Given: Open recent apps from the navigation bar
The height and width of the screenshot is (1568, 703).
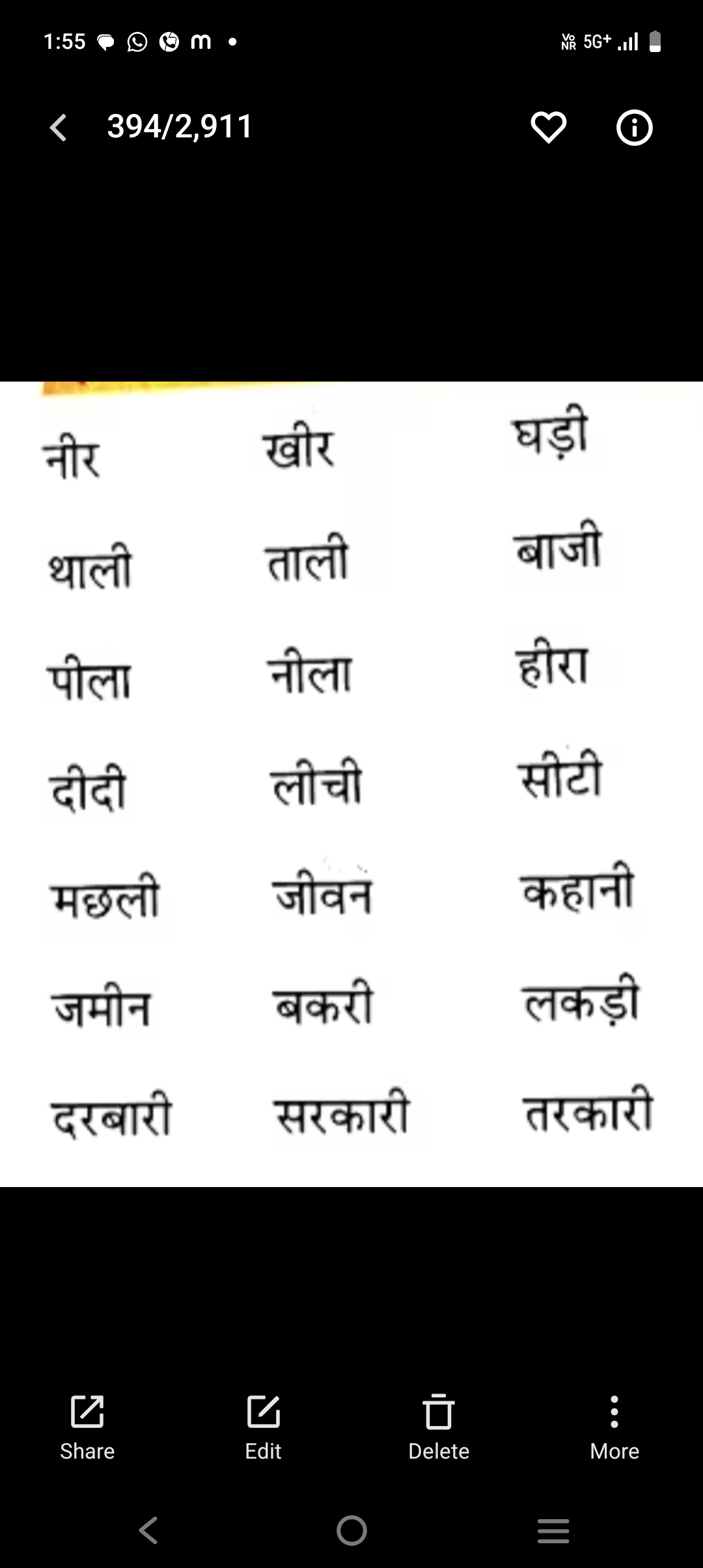Looking at the screenshot, I should (x=553, y=1530).
